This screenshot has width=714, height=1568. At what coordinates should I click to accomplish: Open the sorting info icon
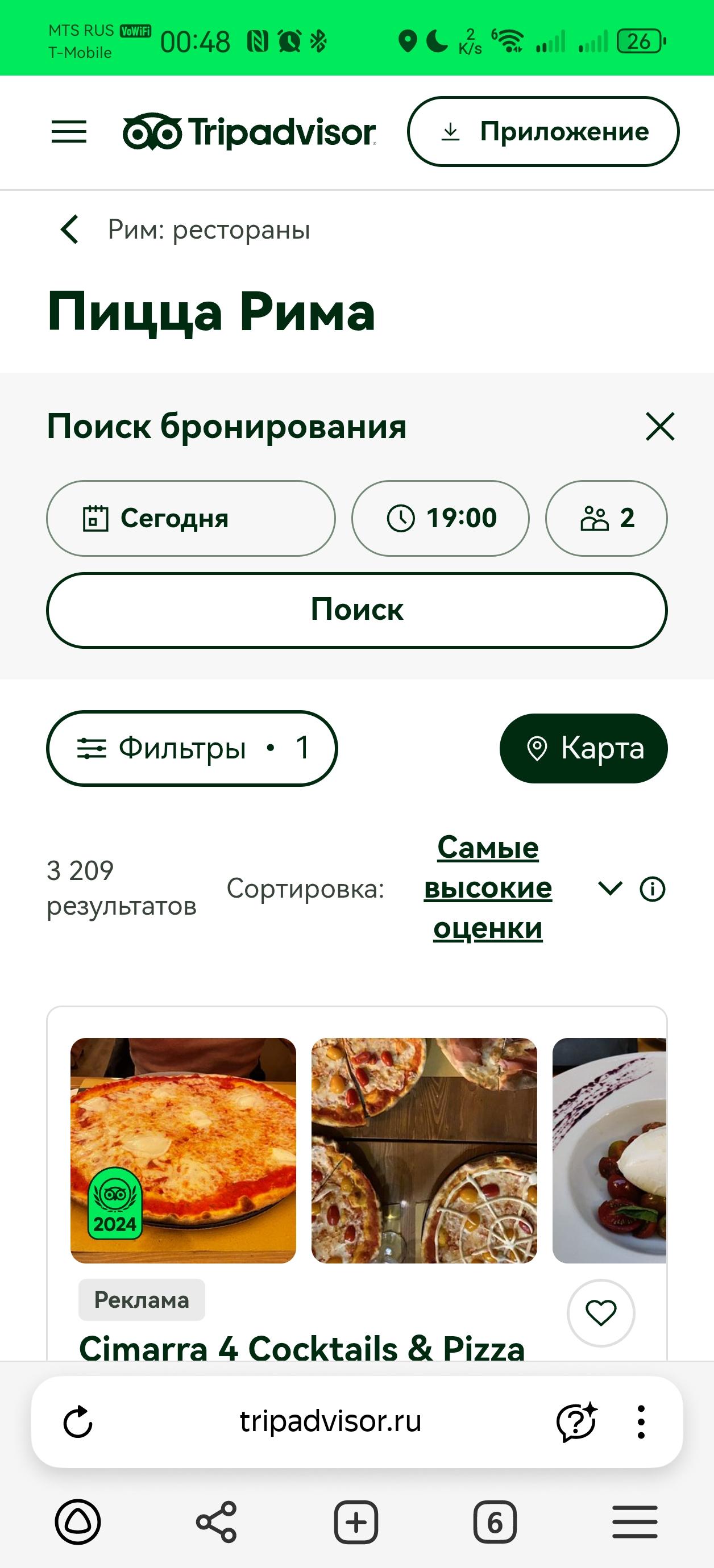653,889
